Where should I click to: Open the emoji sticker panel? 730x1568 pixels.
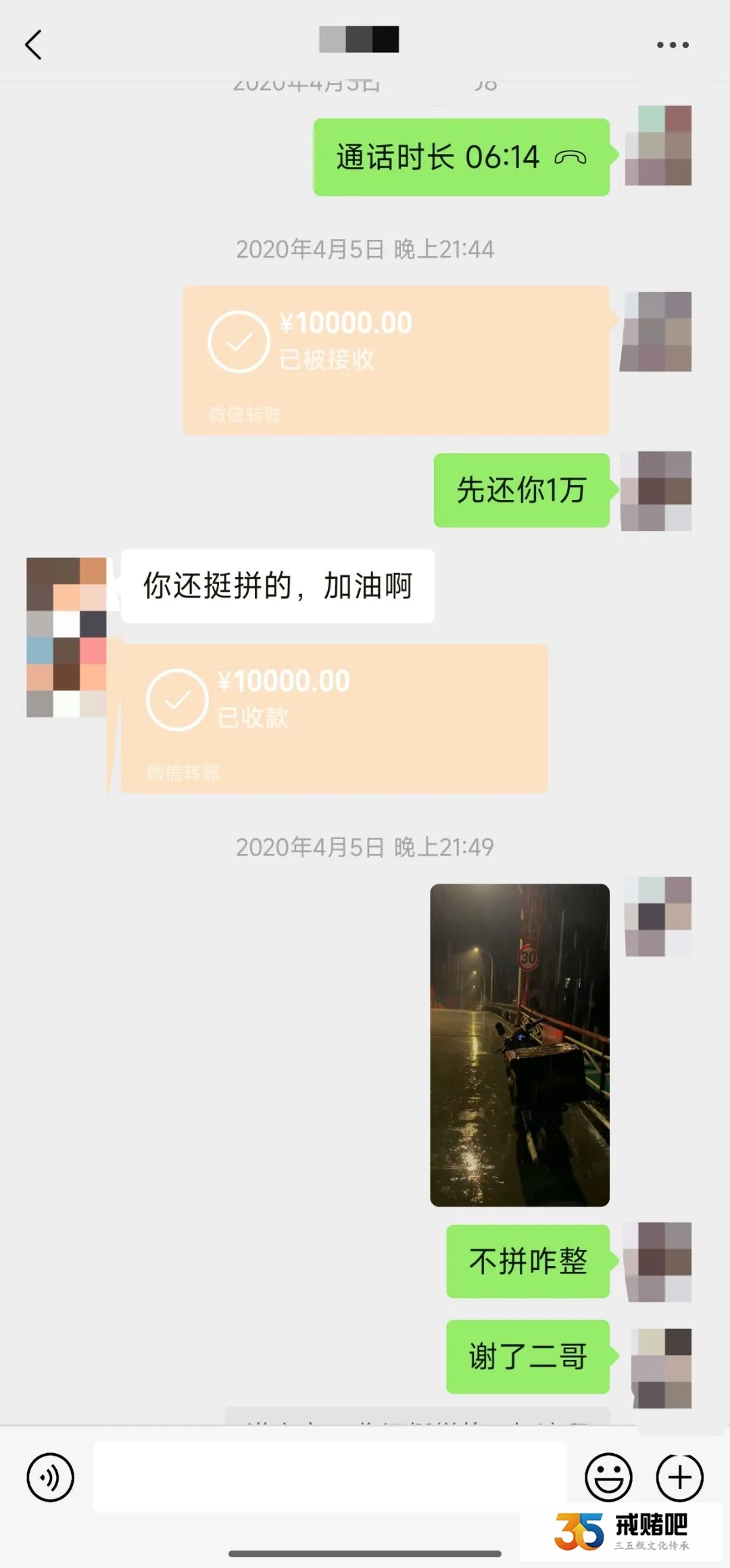[x=608, y=1477]
